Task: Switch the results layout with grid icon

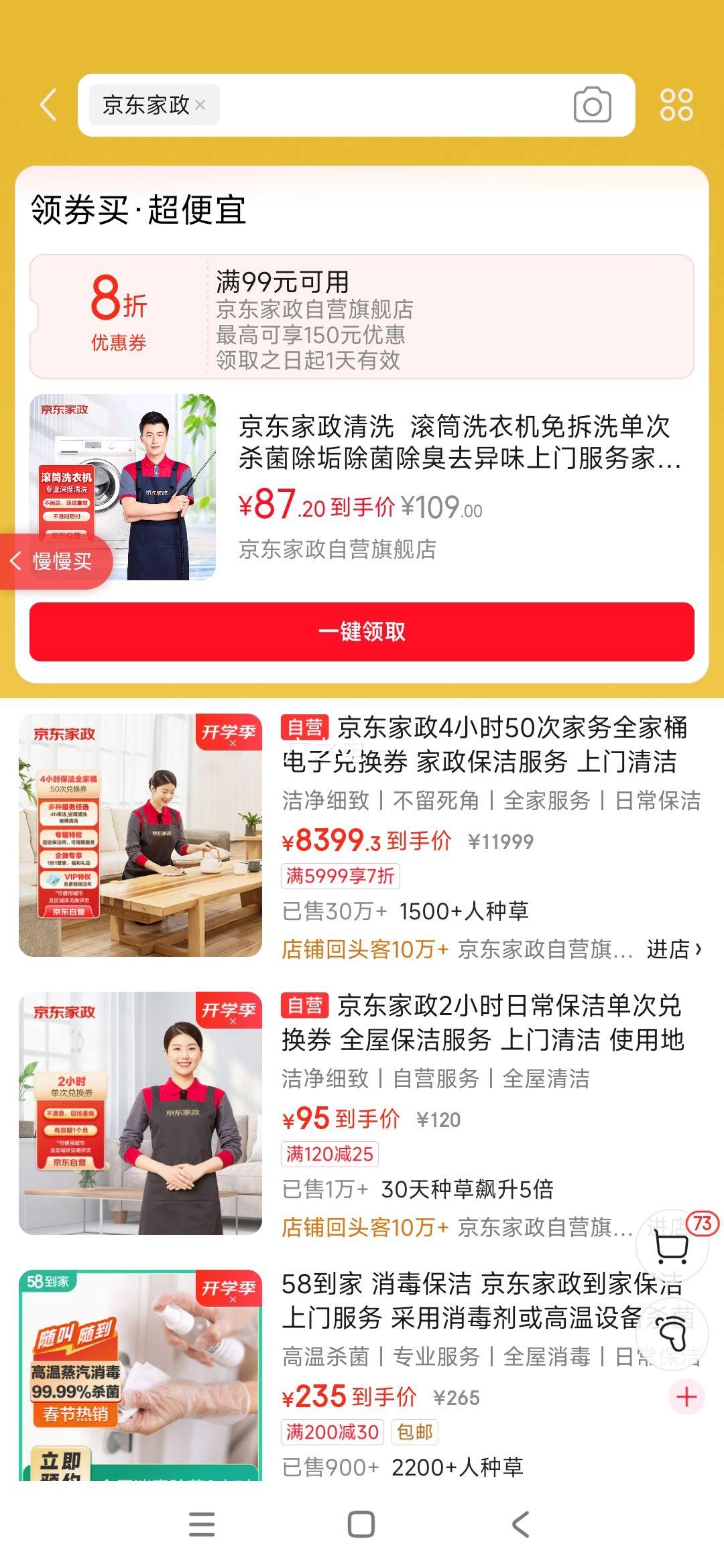Action: (676, 105)
